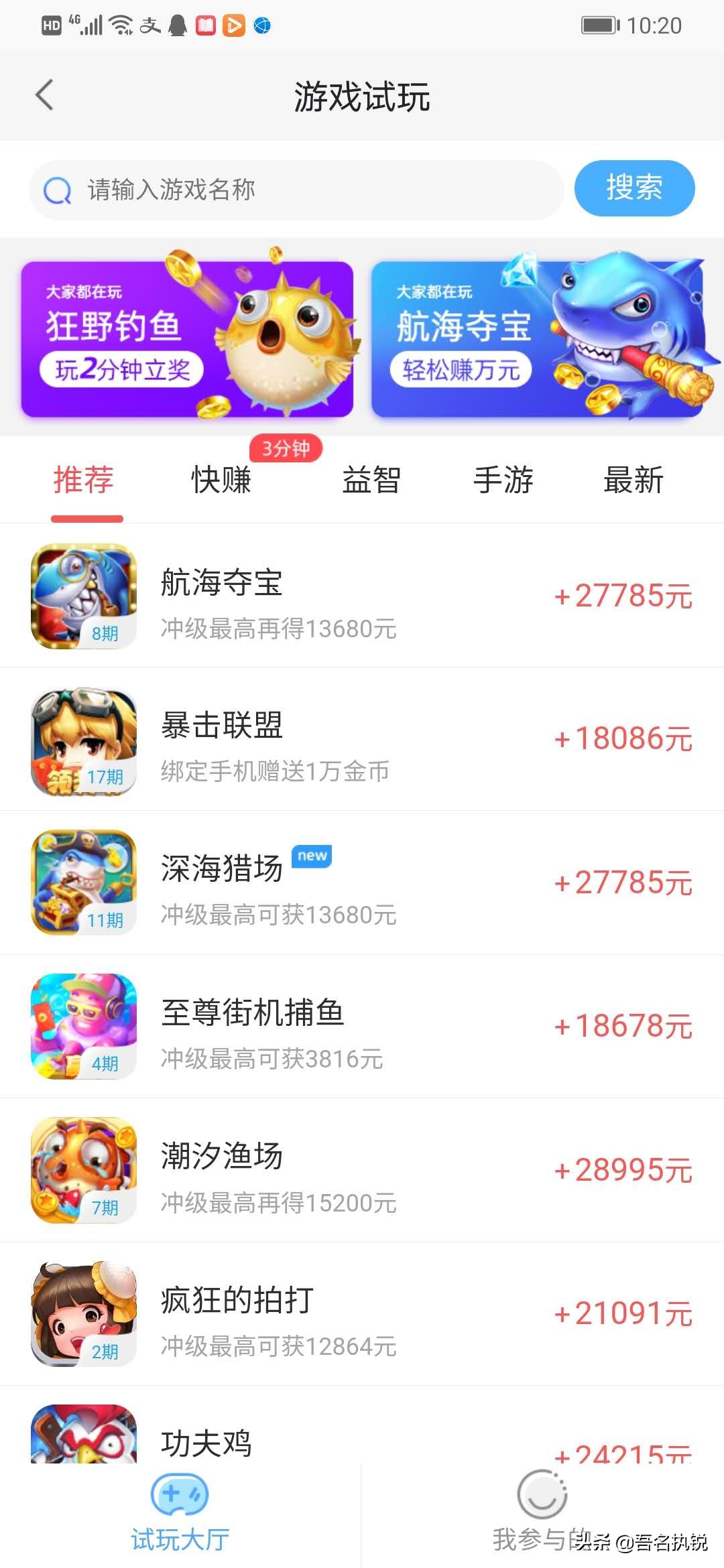Screen dimensions: 724x1568
Task: Open the 最新 tab
Action: (x=634, y=481)
